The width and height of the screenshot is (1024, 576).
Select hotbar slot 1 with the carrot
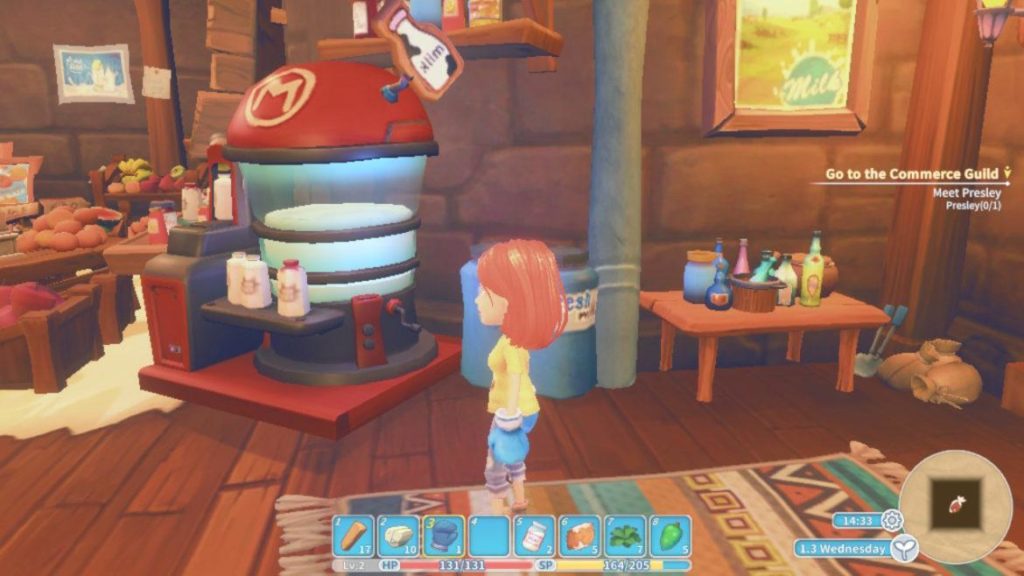coord(353,535)
